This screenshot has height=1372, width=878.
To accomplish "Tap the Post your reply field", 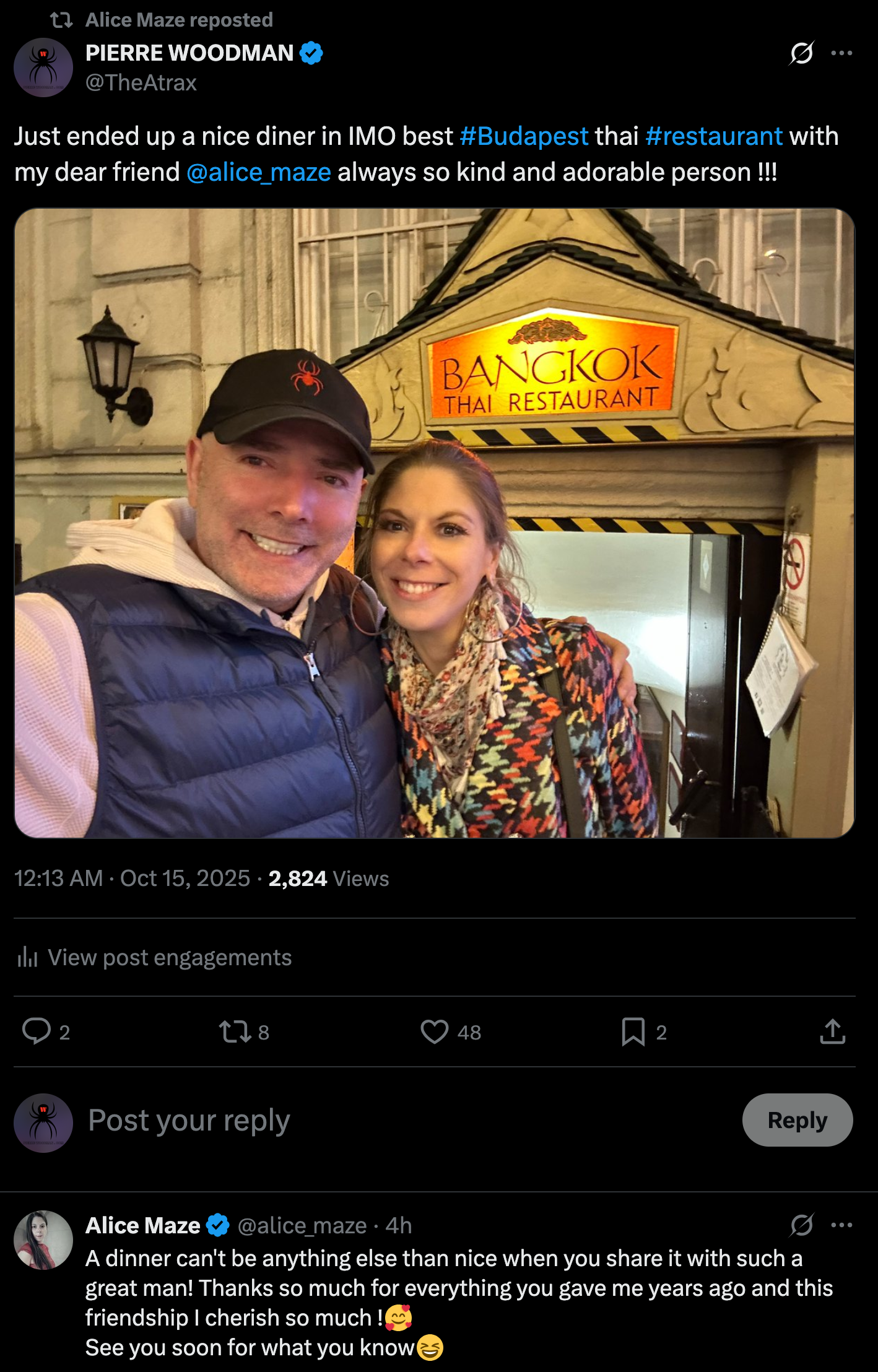I will point(372,1120).
